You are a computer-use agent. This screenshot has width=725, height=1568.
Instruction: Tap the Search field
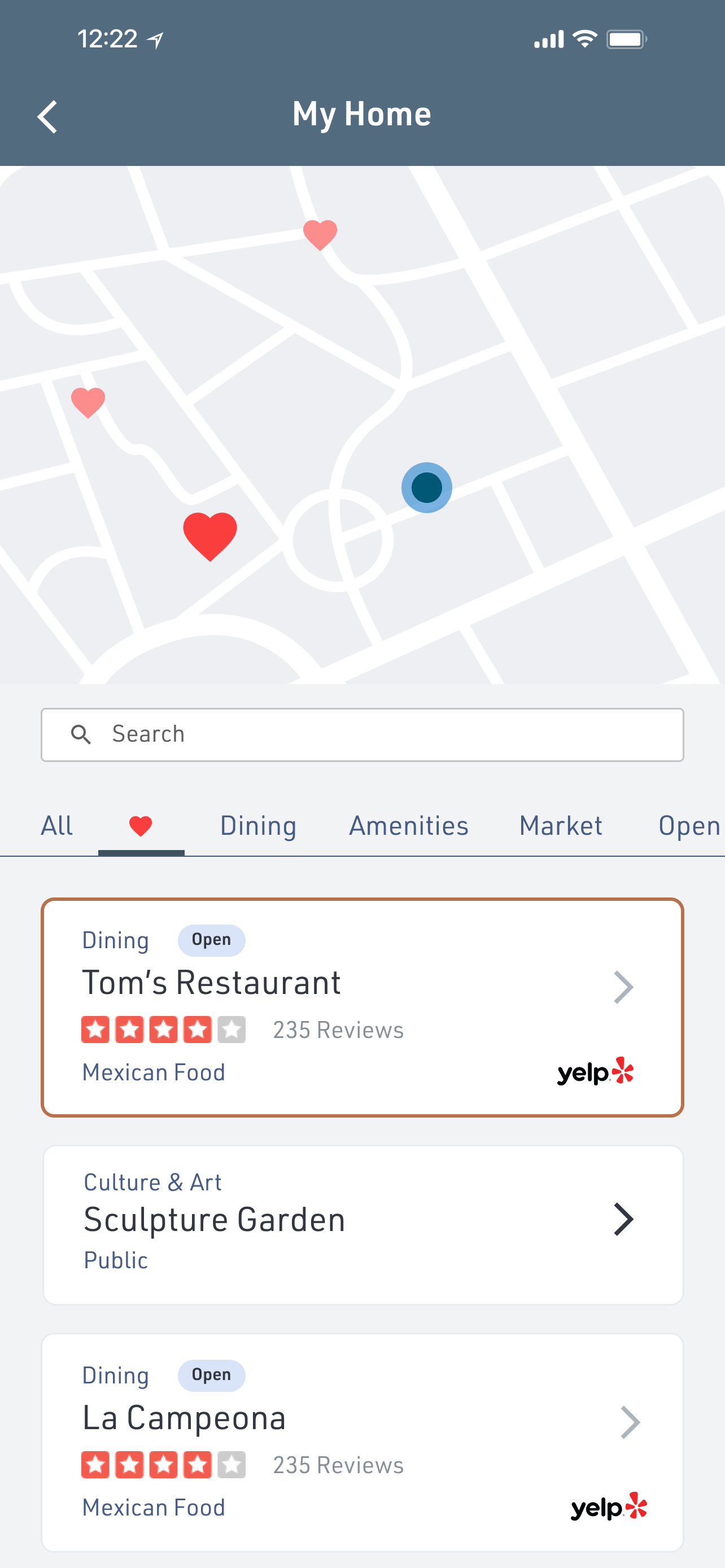click(362, 734)
